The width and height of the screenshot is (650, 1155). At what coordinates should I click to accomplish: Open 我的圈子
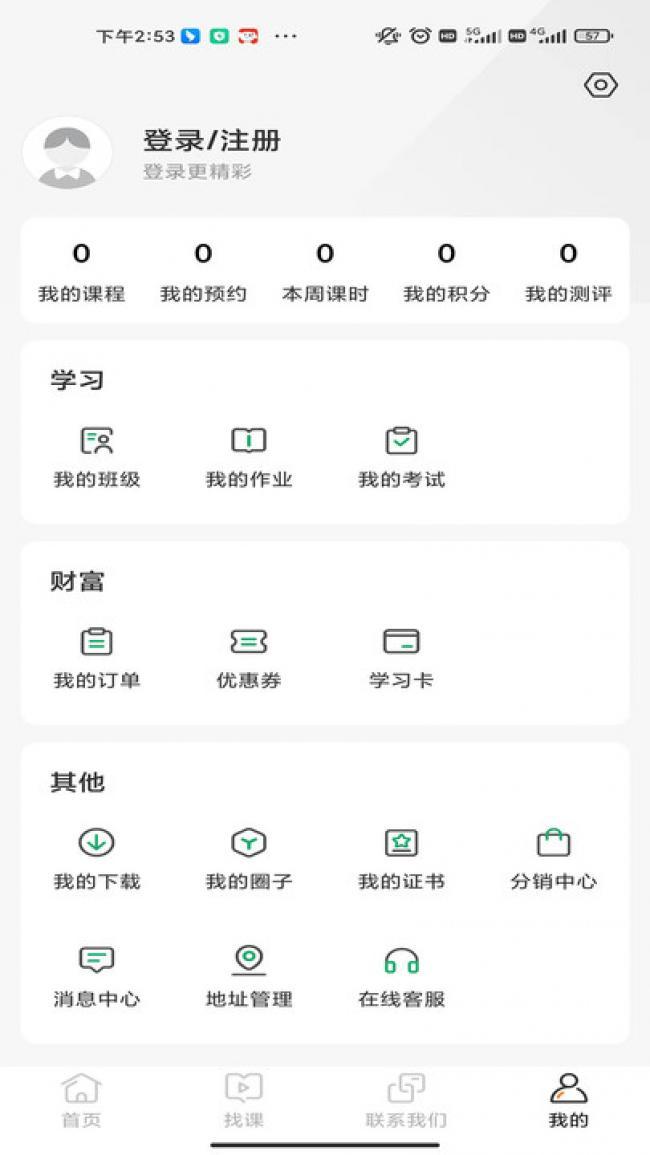click(249, 859)
